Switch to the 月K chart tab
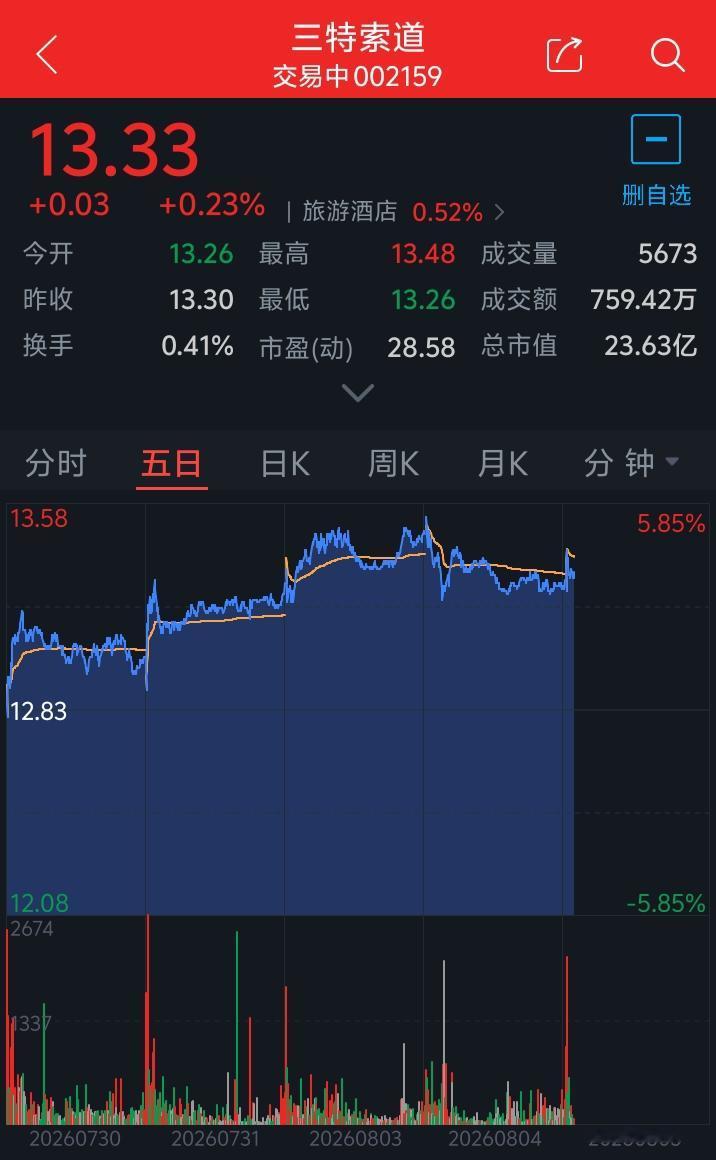The width and height of the screenshot is (716, 1160). click(503, 464)
